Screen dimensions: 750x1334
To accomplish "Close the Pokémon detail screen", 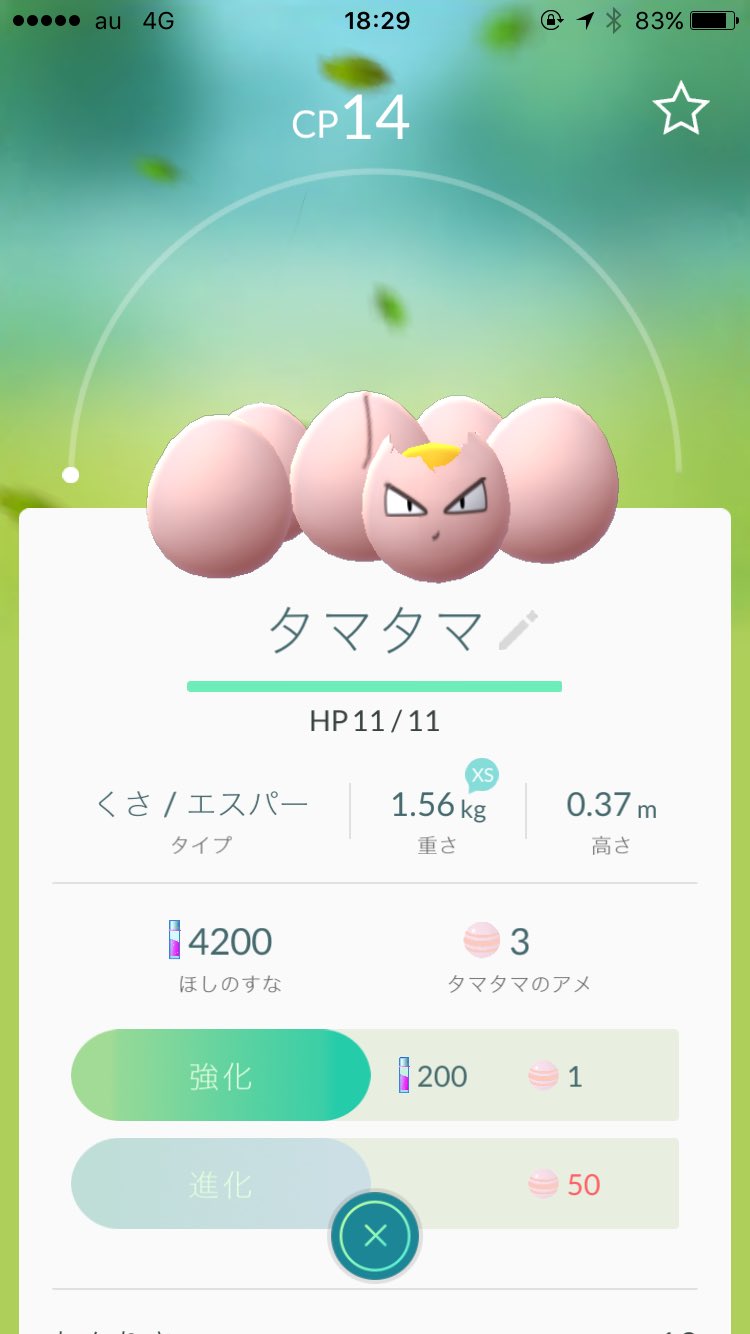I will coord(375,1236).
